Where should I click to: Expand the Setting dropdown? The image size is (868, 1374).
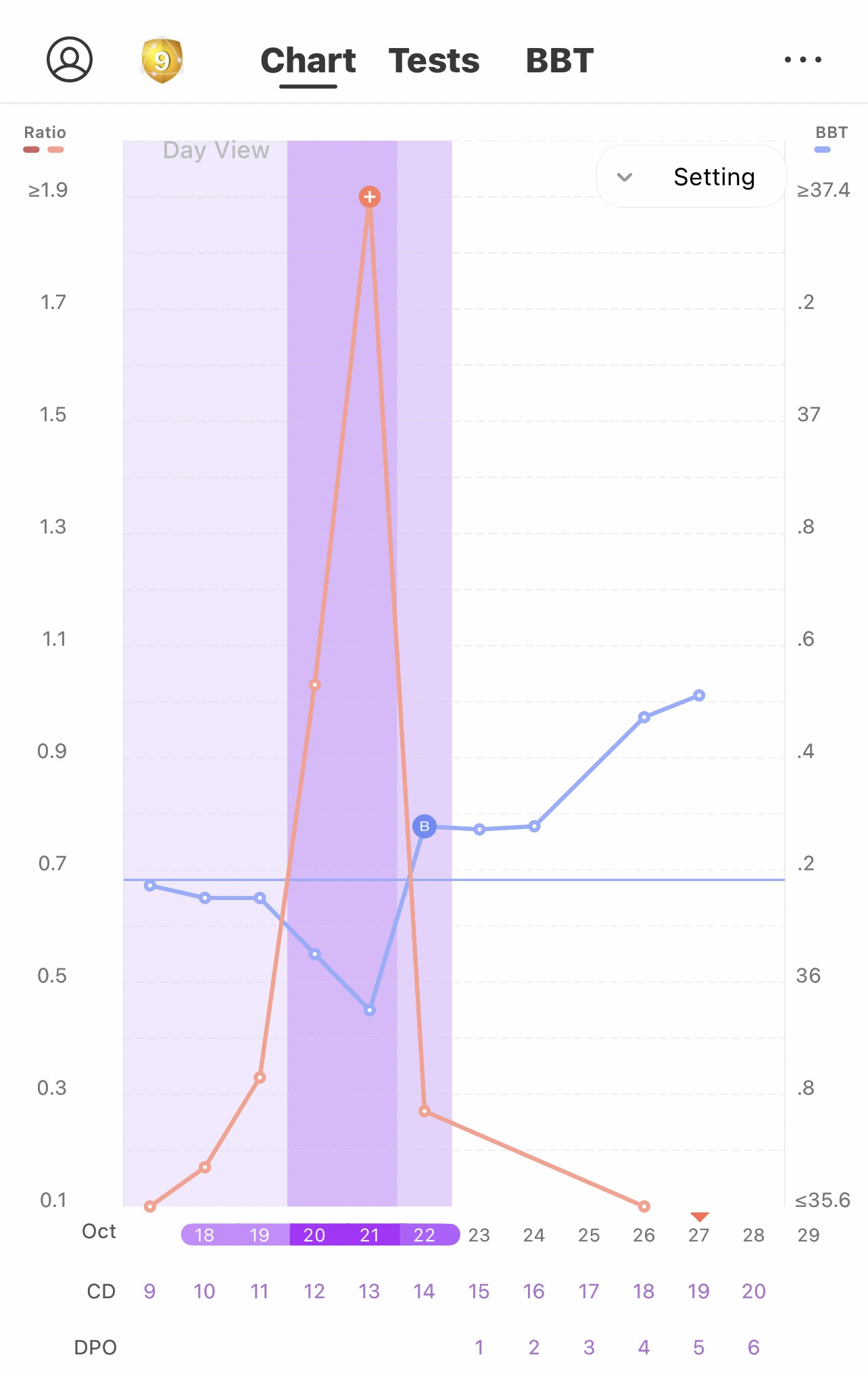(691, 177)
